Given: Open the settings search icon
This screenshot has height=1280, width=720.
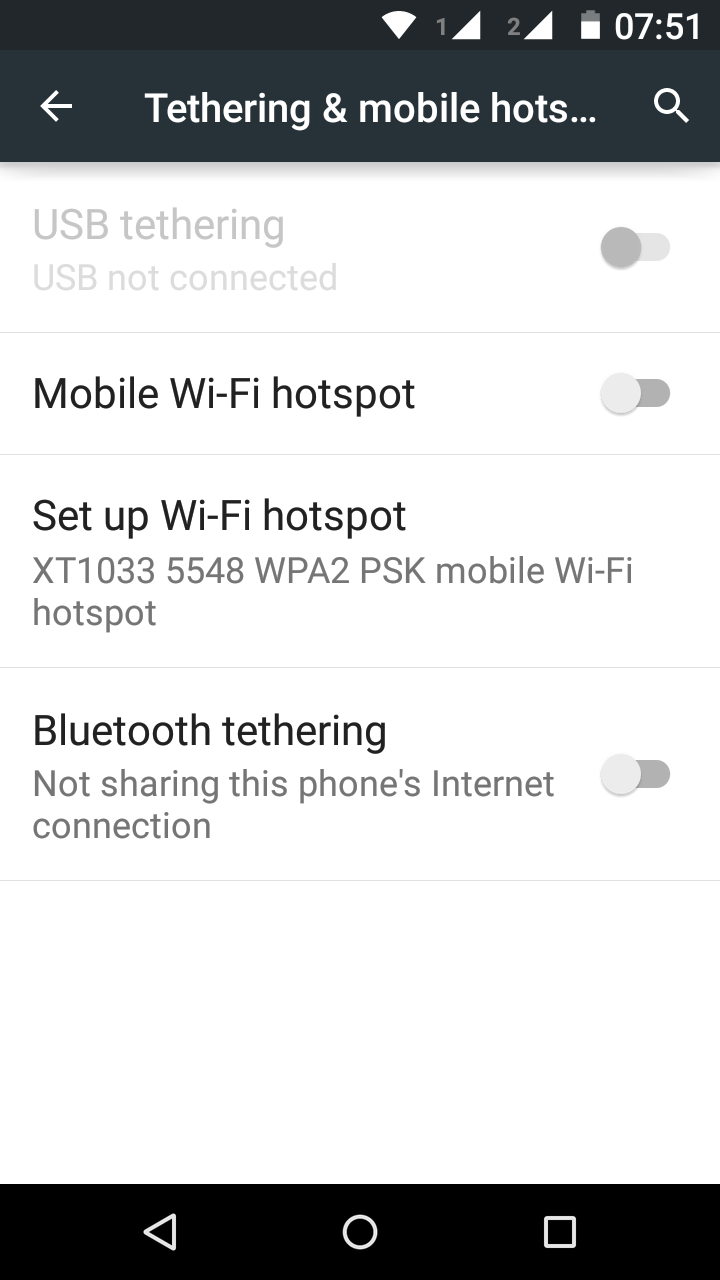Looking at the screenshot, I should [x=671, y=106].
